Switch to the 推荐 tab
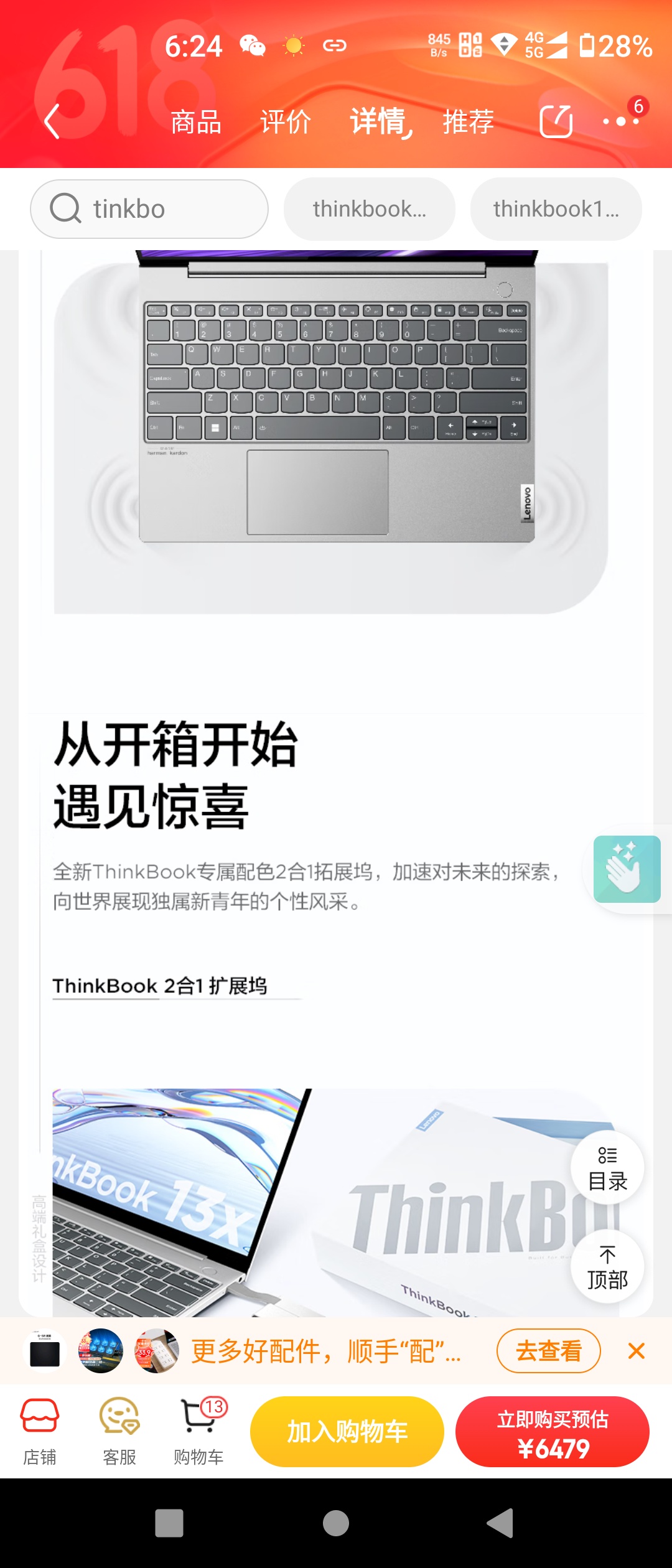 coord(468,121)
